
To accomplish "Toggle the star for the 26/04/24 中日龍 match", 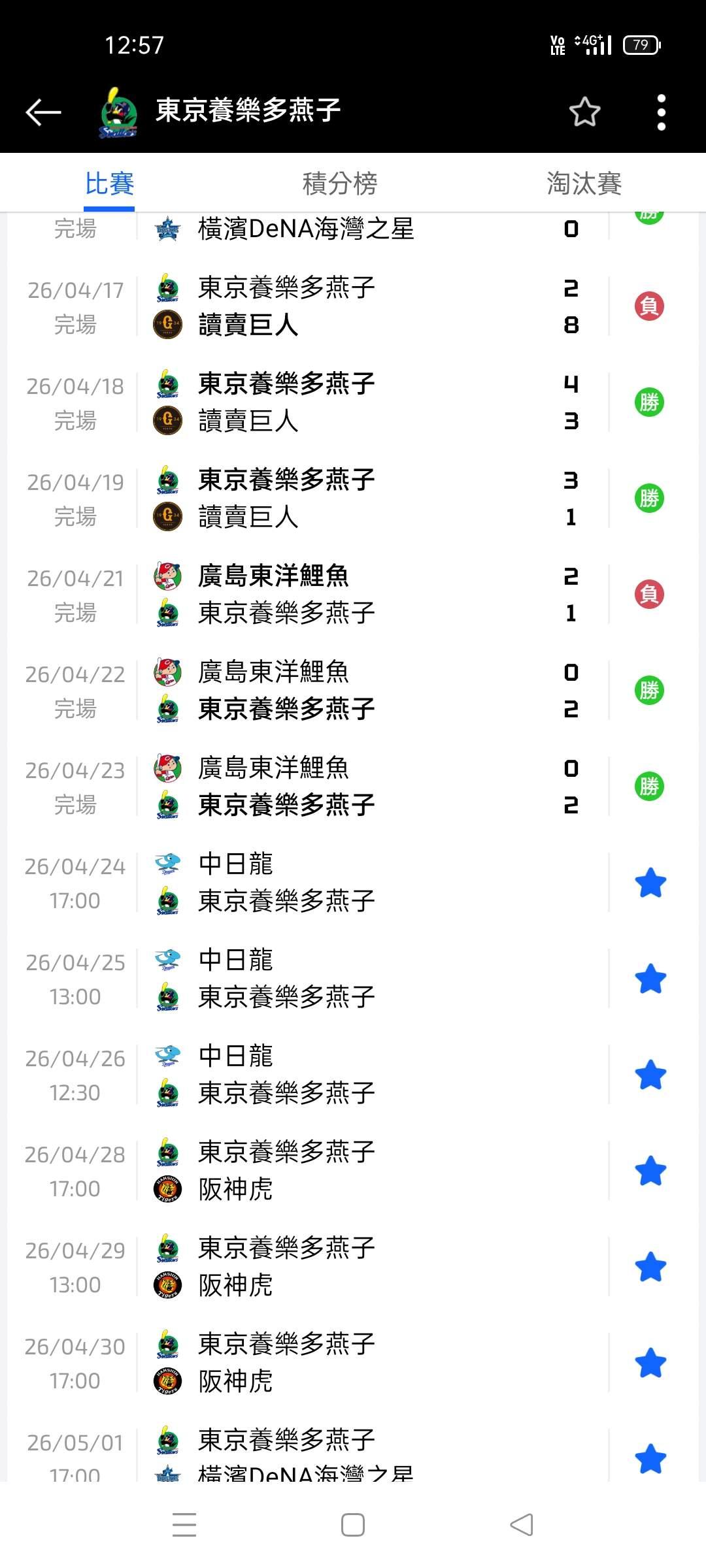I will [650, 883].
